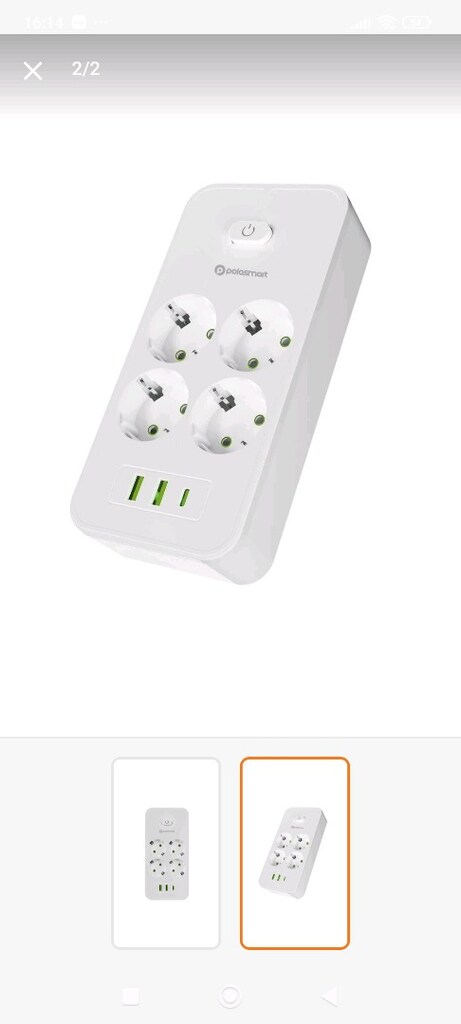Select the second angled-view thumbnail

tap(295, 853)
